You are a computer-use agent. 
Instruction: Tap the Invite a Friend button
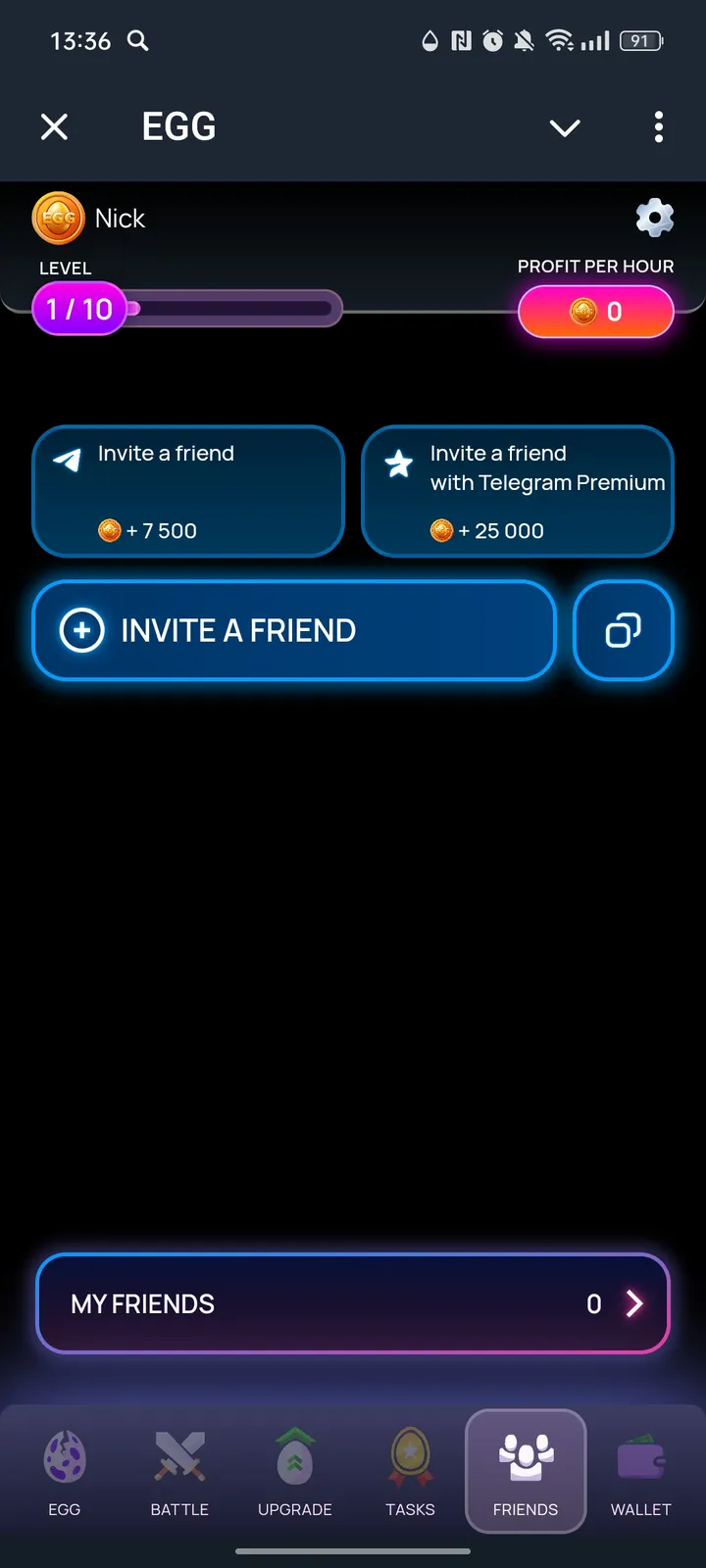294,630
